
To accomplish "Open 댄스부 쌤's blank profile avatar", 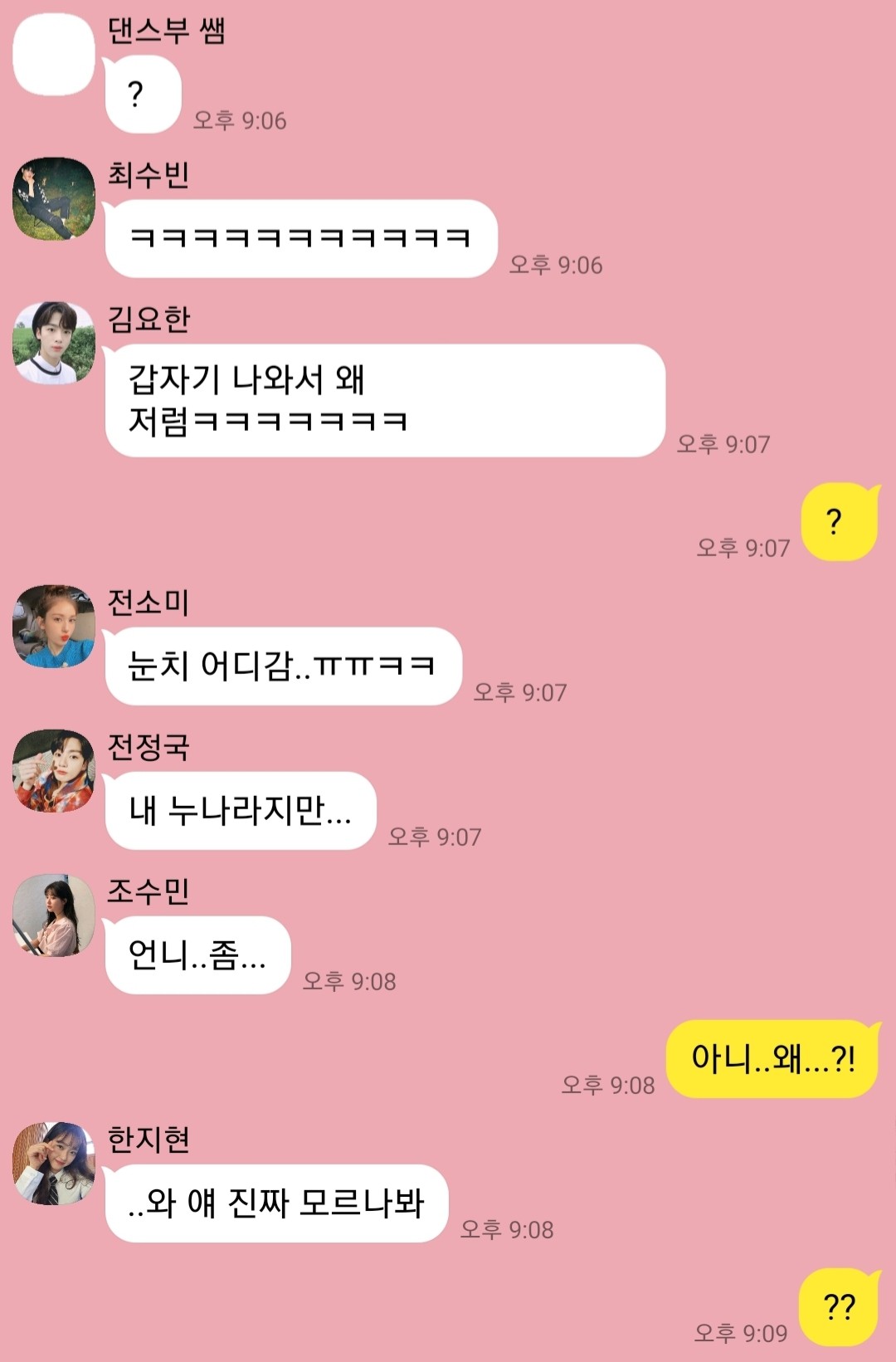I will [x=54, y=55].
